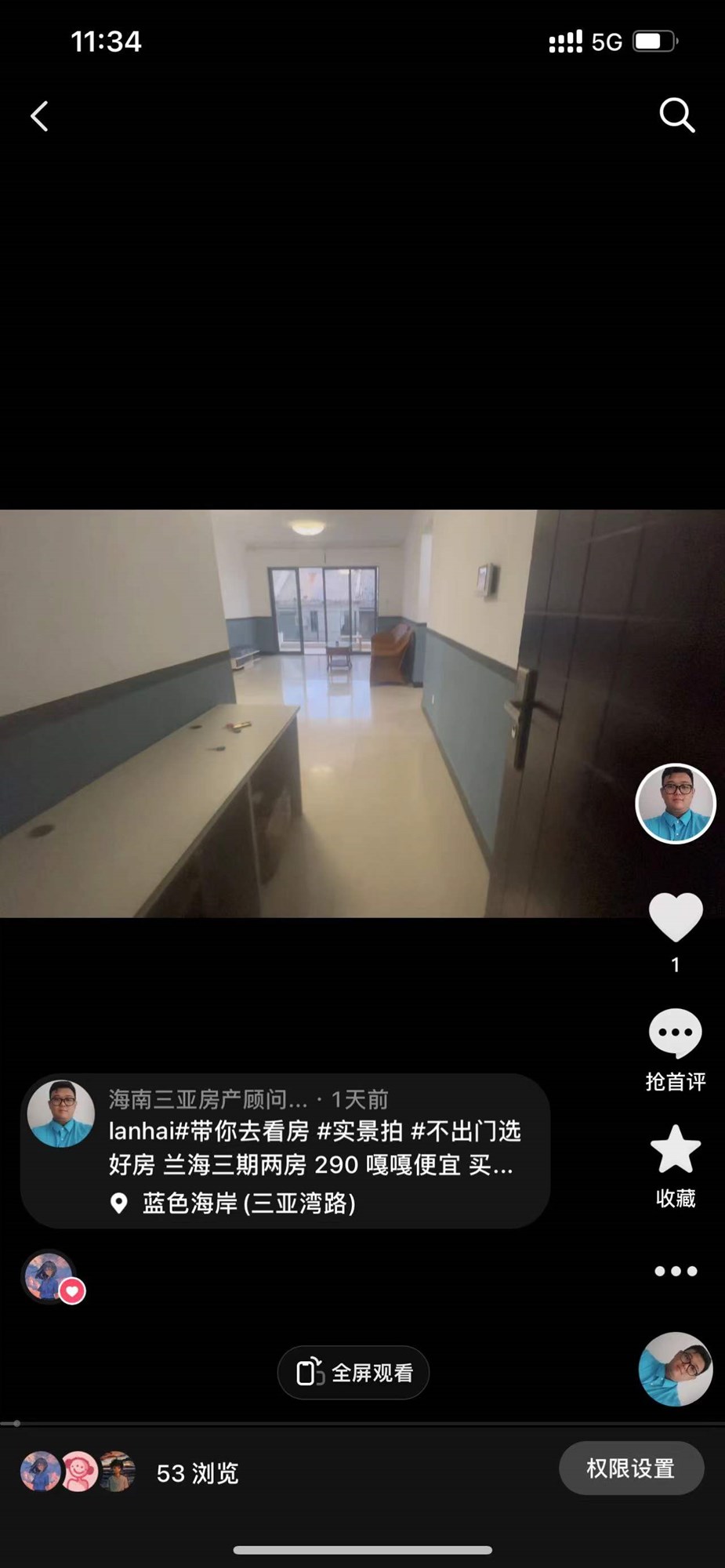The image size is (725, 1568).
Task: Pause the video by tapping the player
Action: tap(314, 713)
